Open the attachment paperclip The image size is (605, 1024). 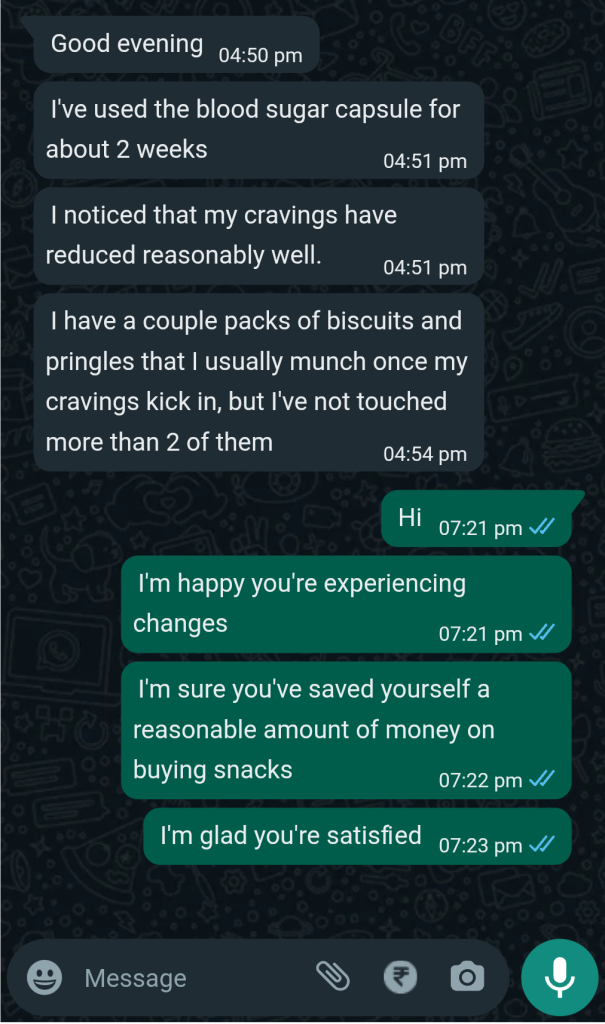[x=331, y=976]
